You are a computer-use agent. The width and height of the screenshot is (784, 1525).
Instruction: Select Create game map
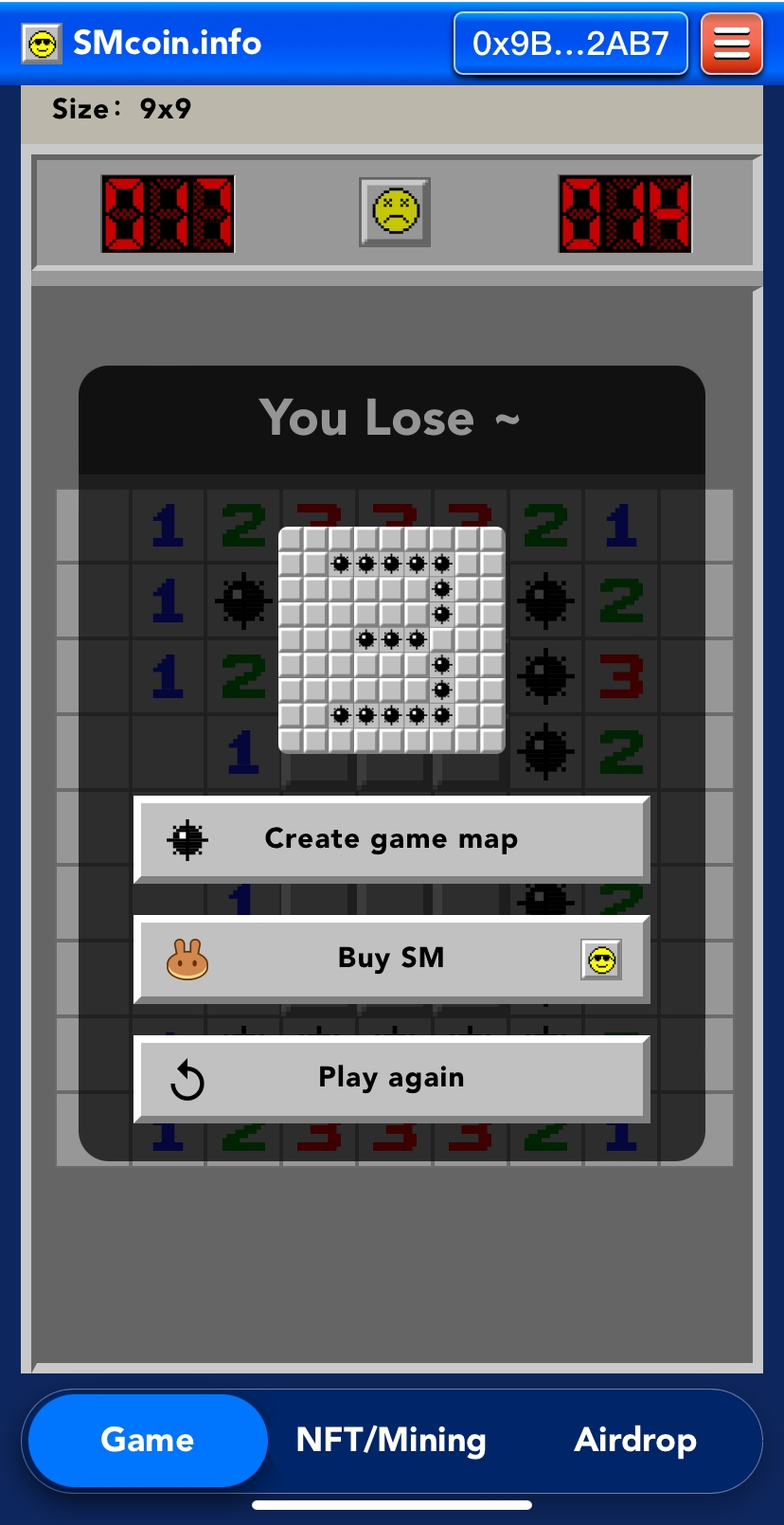click(392, 839)
